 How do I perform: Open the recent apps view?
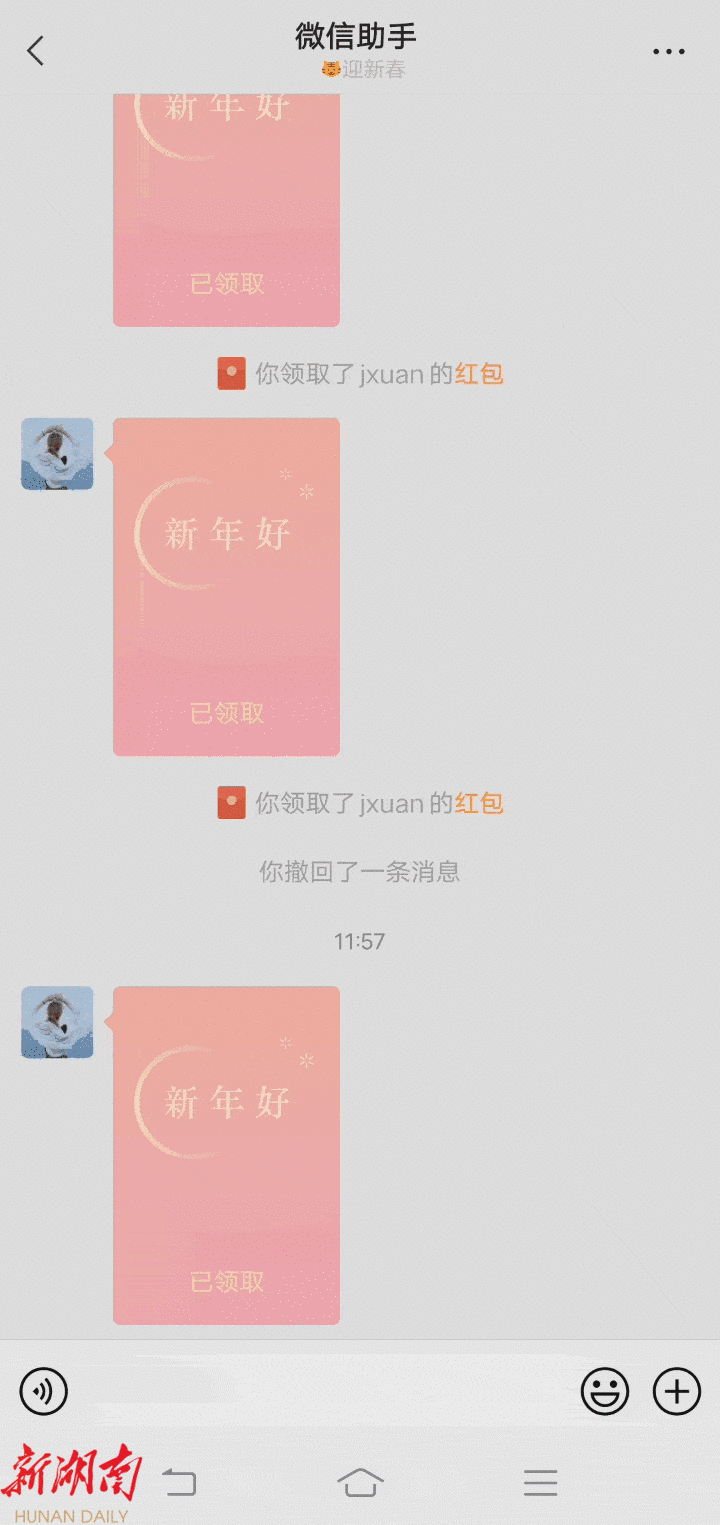[x=540, y=1482]
